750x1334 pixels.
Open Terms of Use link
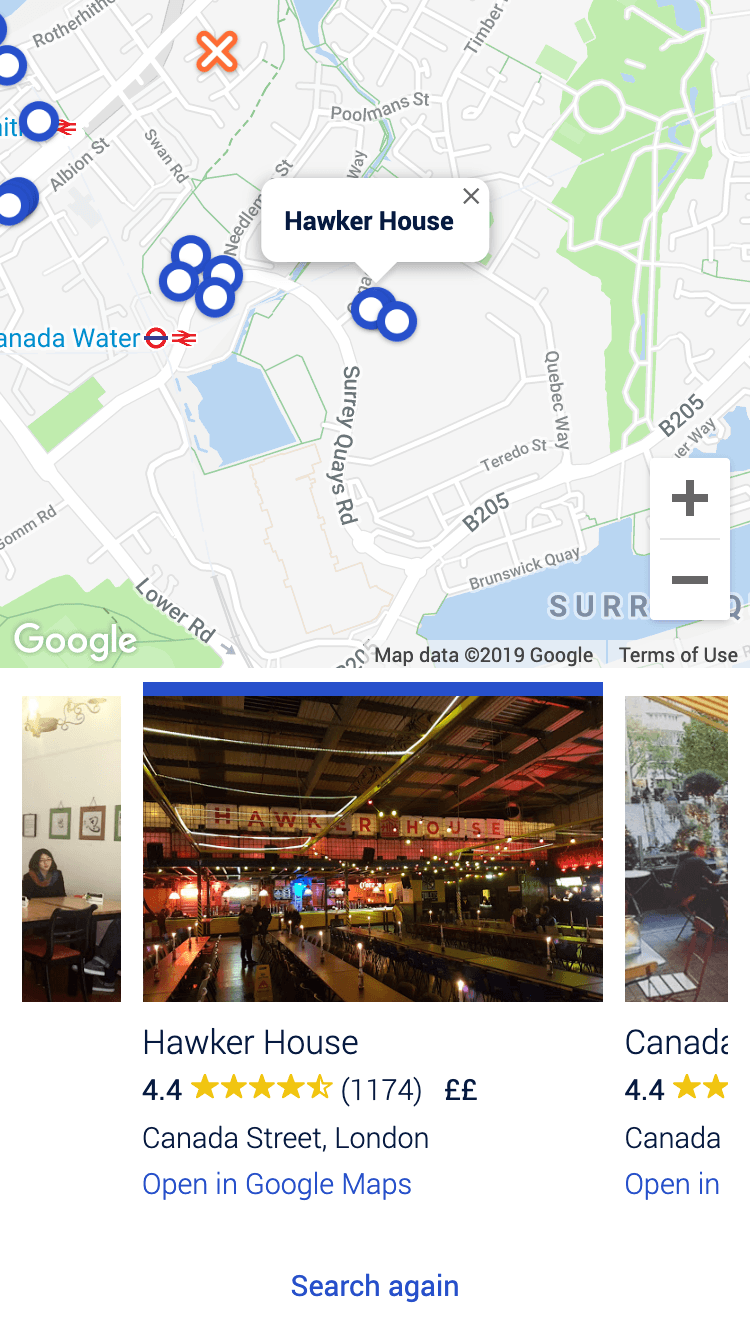click(678, 655)
